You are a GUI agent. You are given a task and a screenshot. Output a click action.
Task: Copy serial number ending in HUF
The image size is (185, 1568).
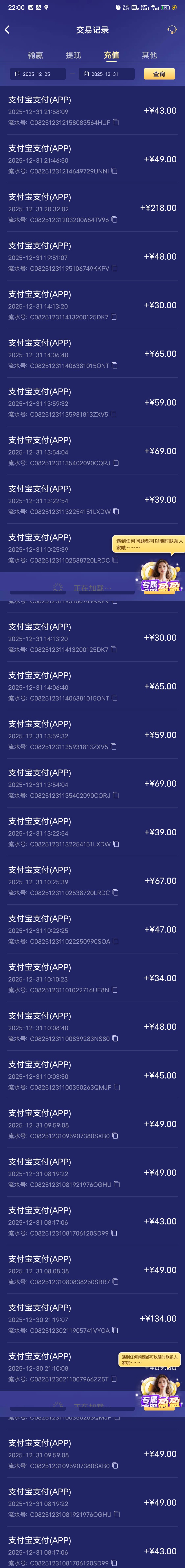click(116, 122)
